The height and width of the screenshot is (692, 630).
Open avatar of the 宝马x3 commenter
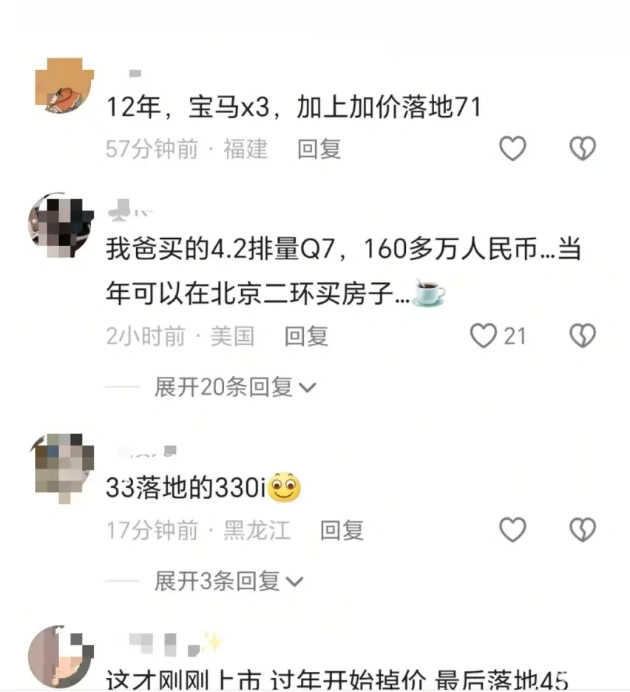point(64,87)
